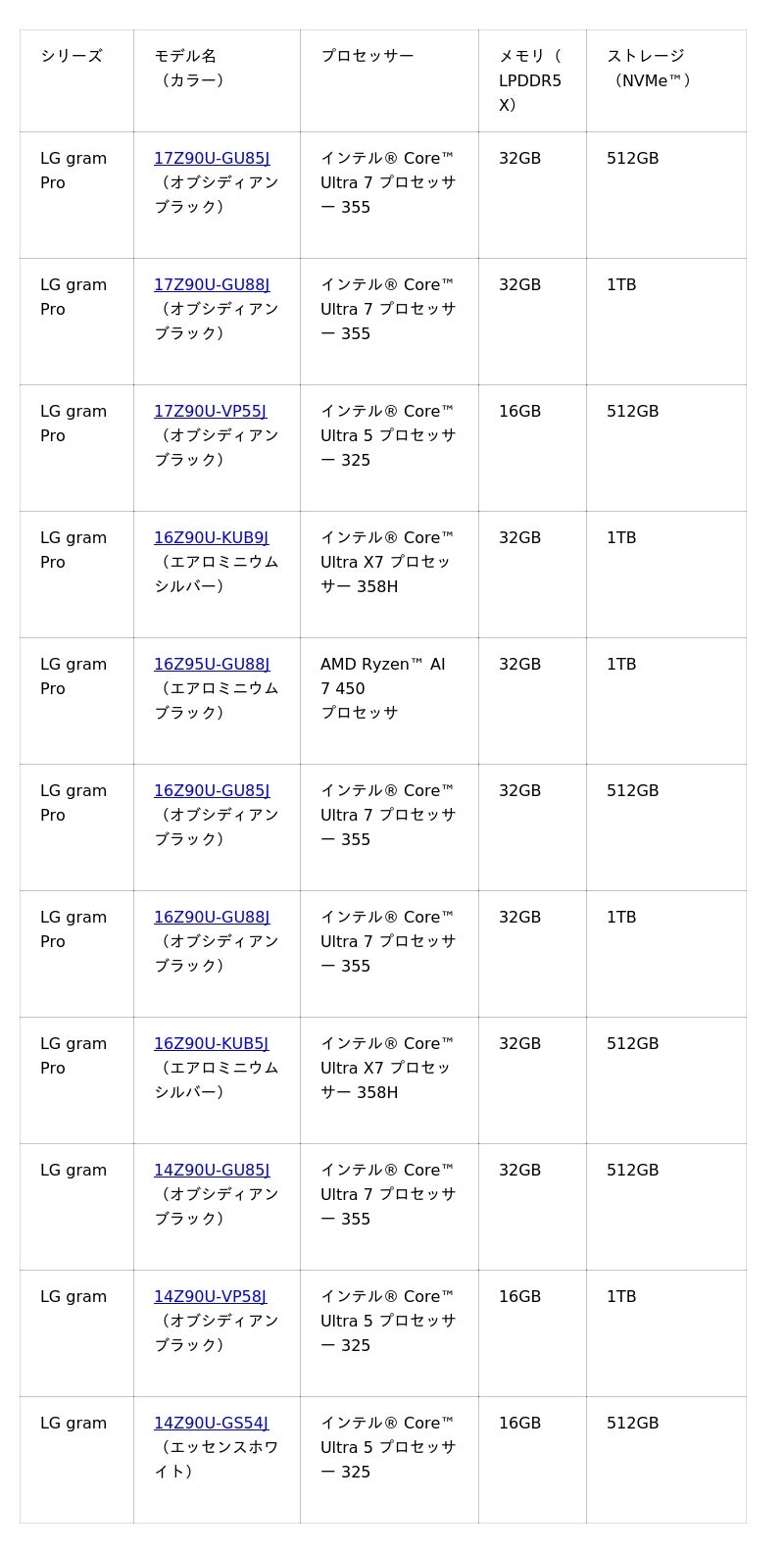Open the 14Z90U-GS54J Essence White model
The image size is (784, 1553).
[211, 1423]
